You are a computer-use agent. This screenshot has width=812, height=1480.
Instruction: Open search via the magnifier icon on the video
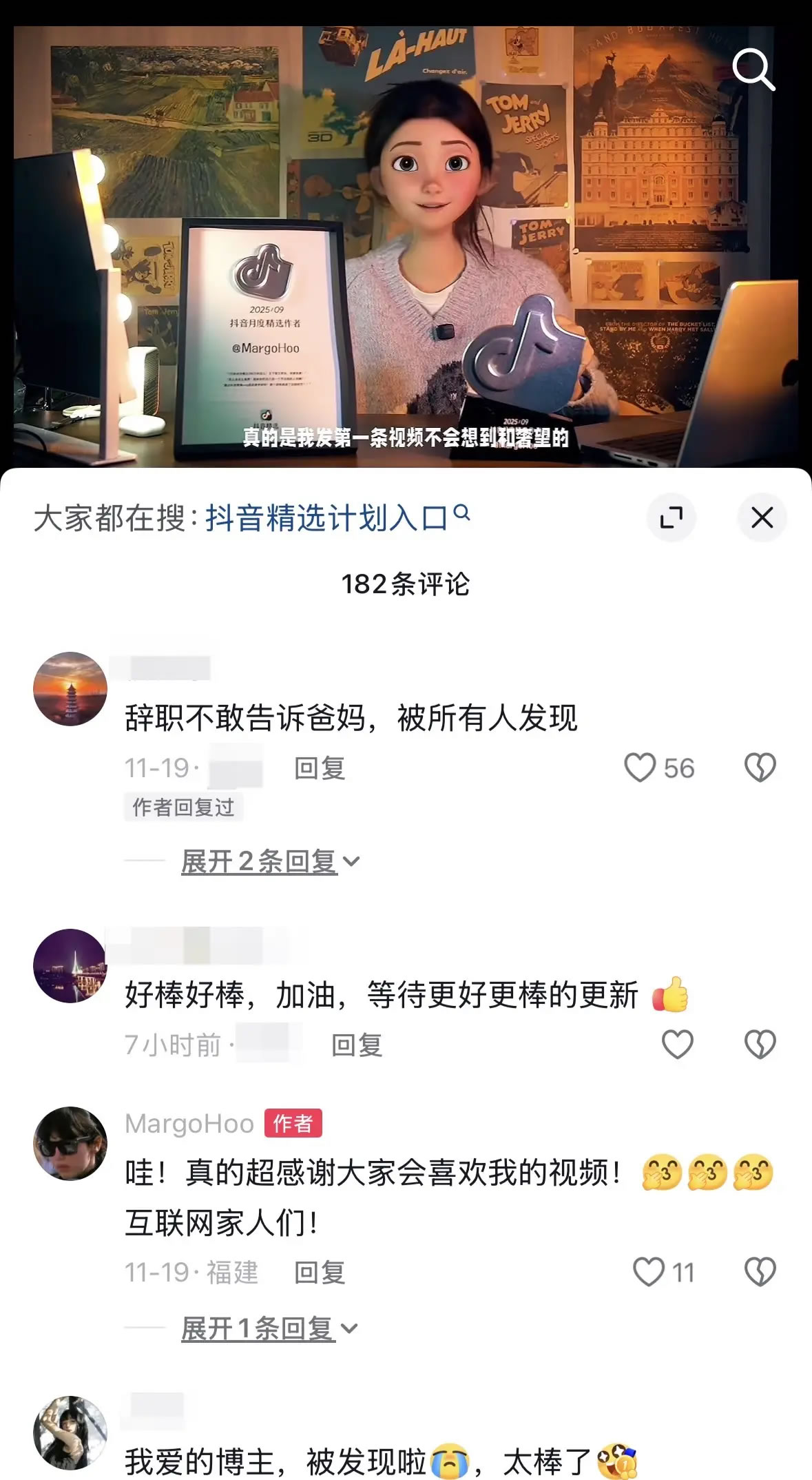point(753,69)
